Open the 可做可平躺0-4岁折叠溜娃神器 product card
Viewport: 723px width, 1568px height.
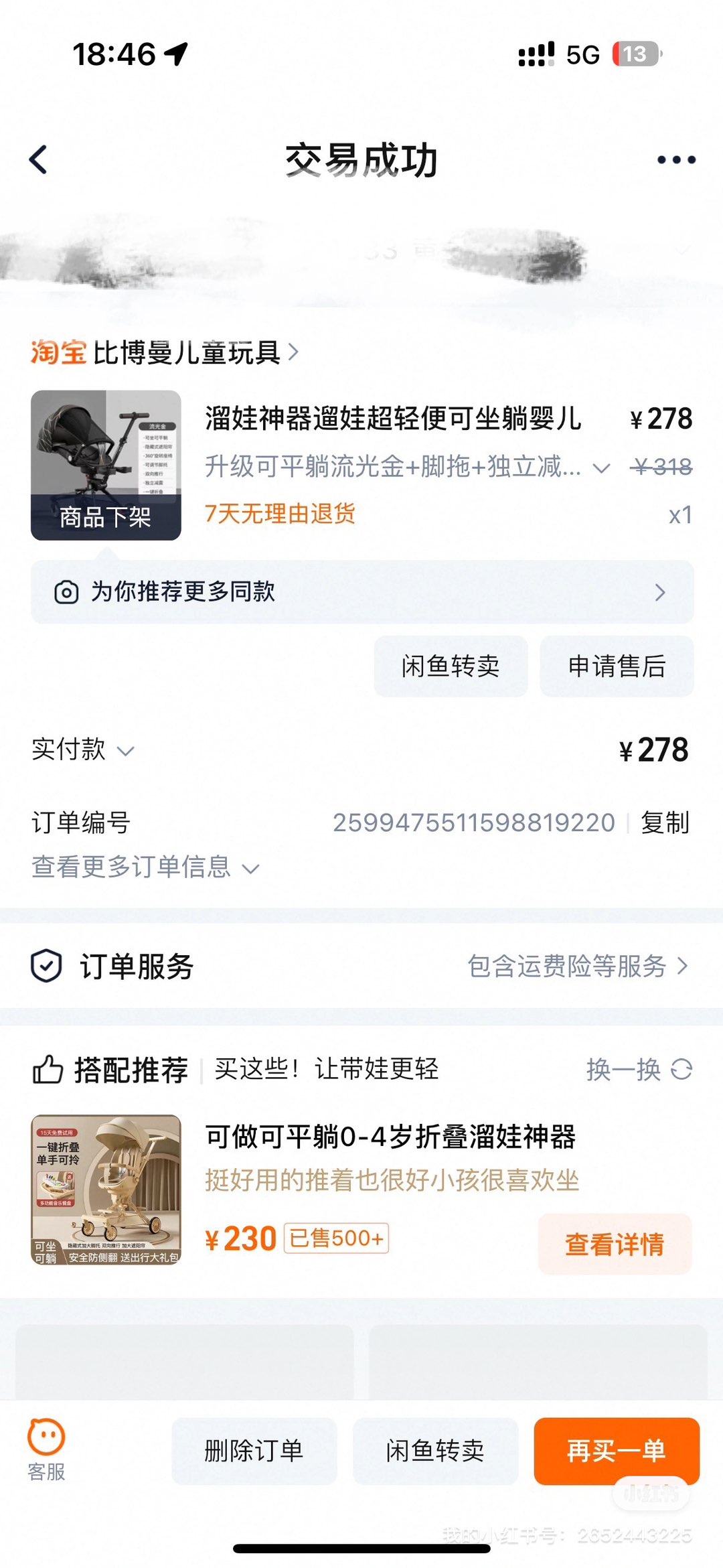tap(390, 1137)
